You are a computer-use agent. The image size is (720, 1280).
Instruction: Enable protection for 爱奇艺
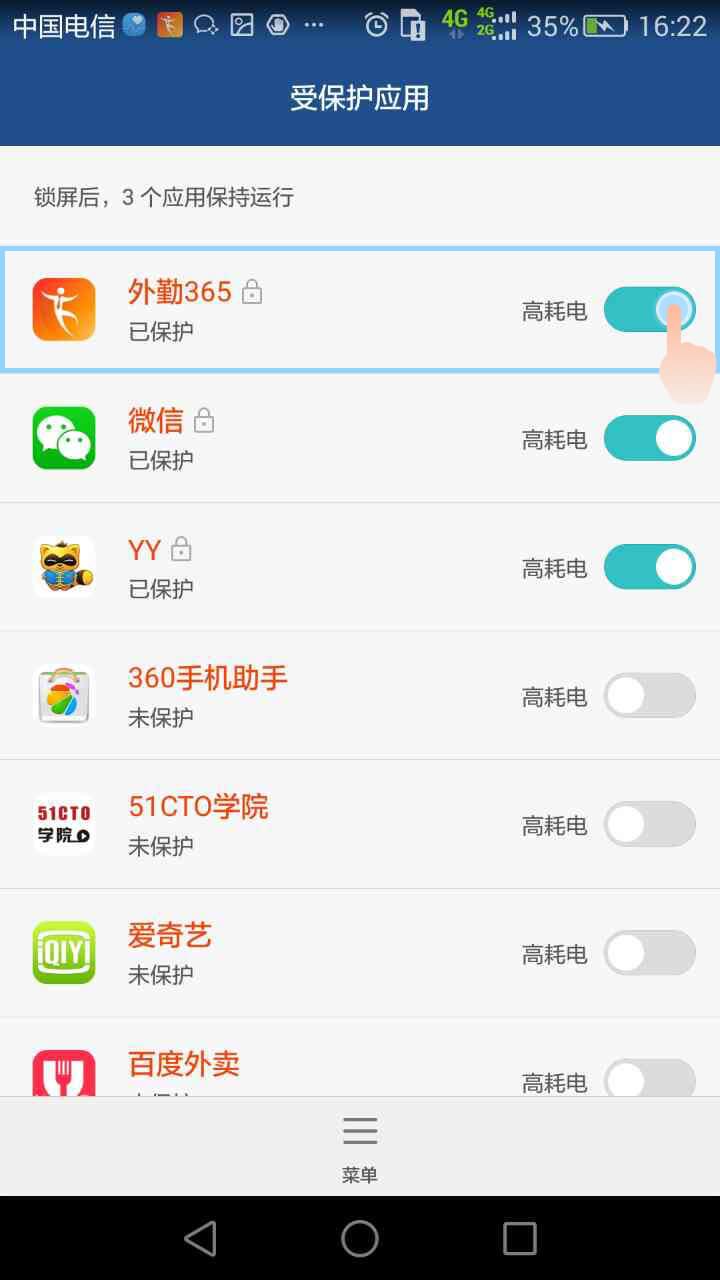pos(649,953)
